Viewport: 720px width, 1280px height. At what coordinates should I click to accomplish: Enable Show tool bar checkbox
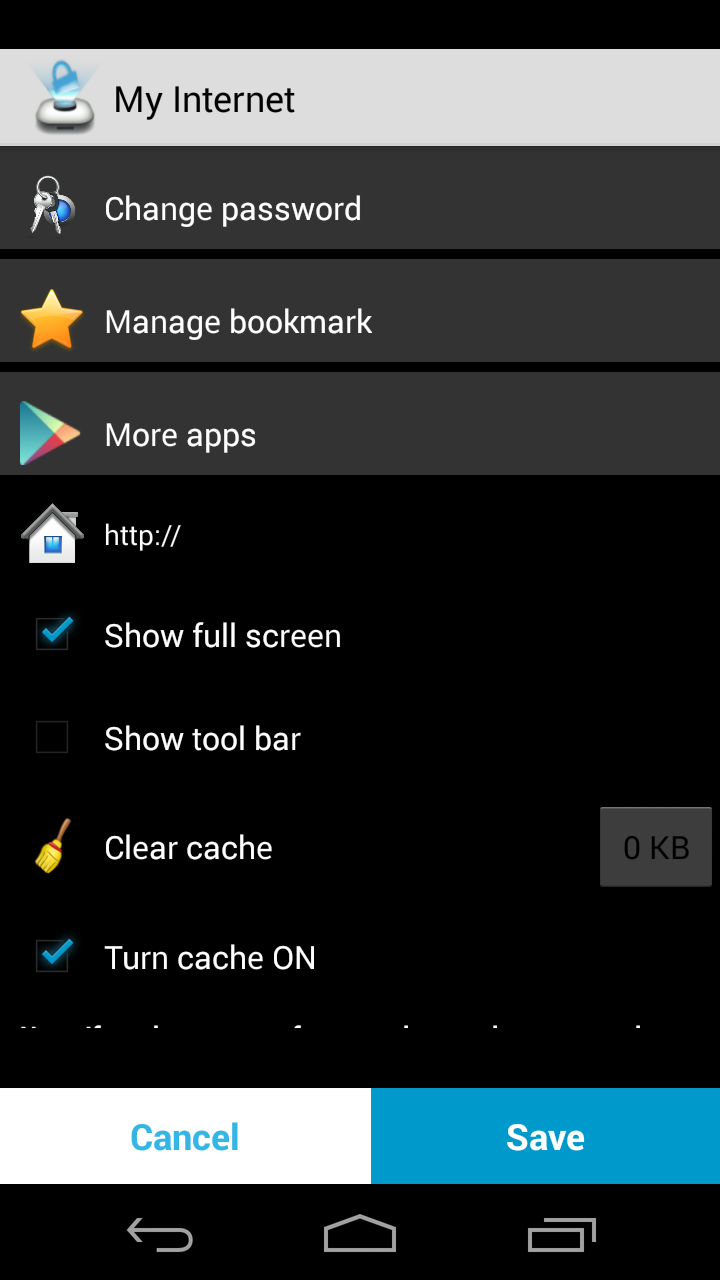pyautogui.click(x=52, y=738)
